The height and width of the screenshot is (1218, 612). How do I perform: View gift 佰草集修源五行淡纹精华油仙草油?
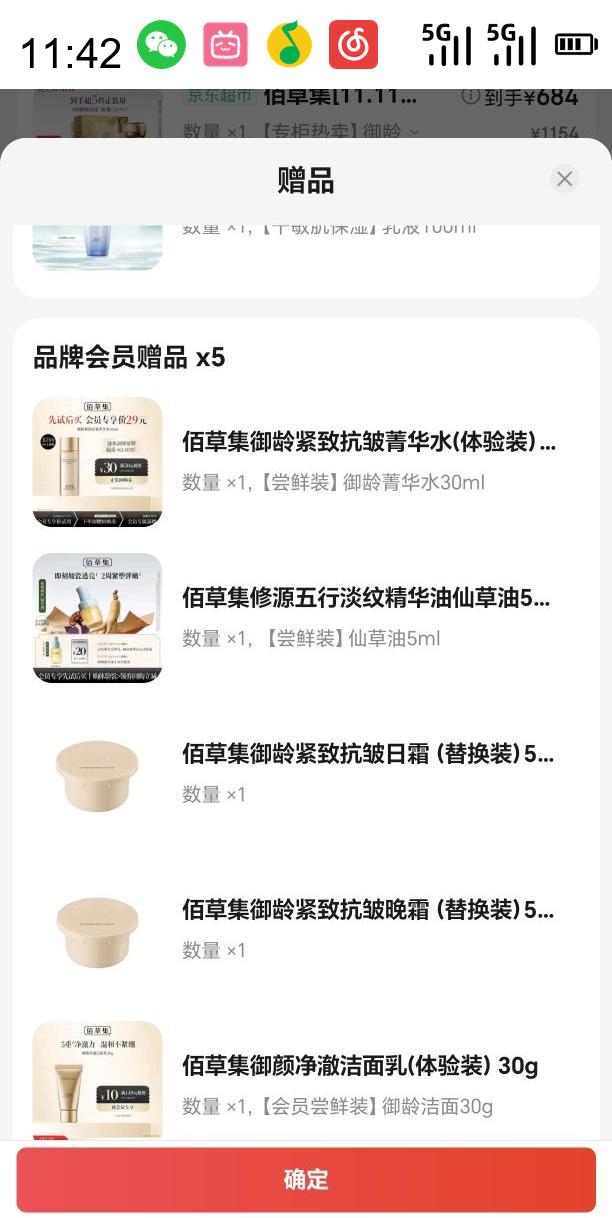pyautogui.click(x=366, y=598)
